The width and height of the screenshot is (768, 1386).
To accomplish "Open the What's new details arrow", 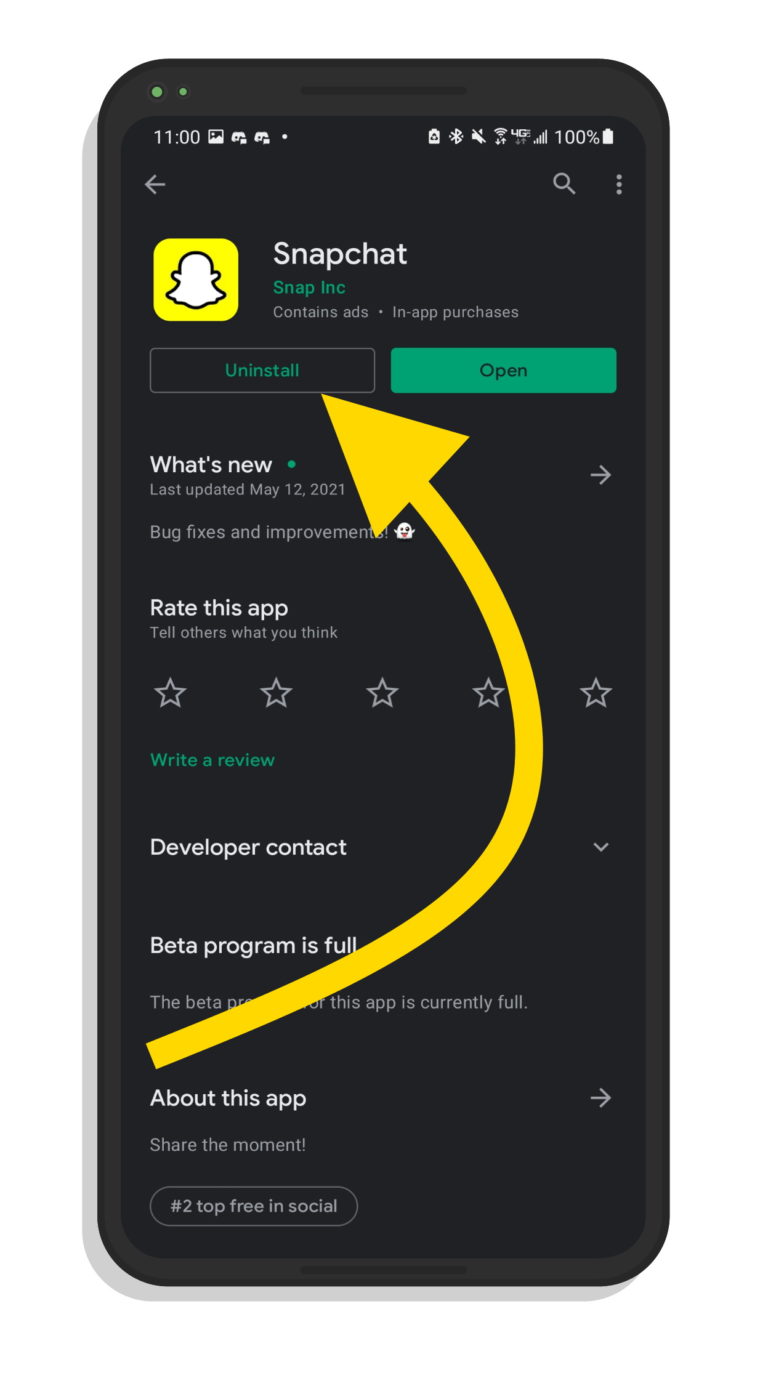I will point(600,475).
